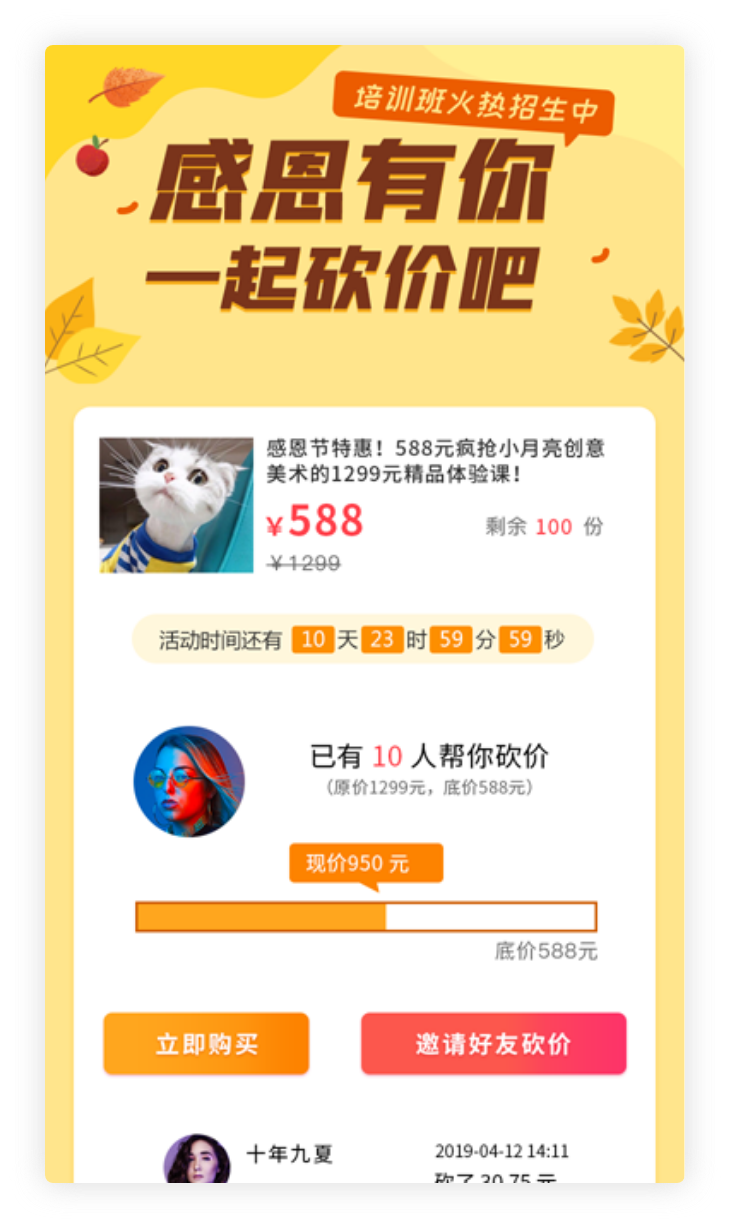The image size is (730, 1228).
Task: Tap the 立即购买 button
Action: coord(206,1044)
